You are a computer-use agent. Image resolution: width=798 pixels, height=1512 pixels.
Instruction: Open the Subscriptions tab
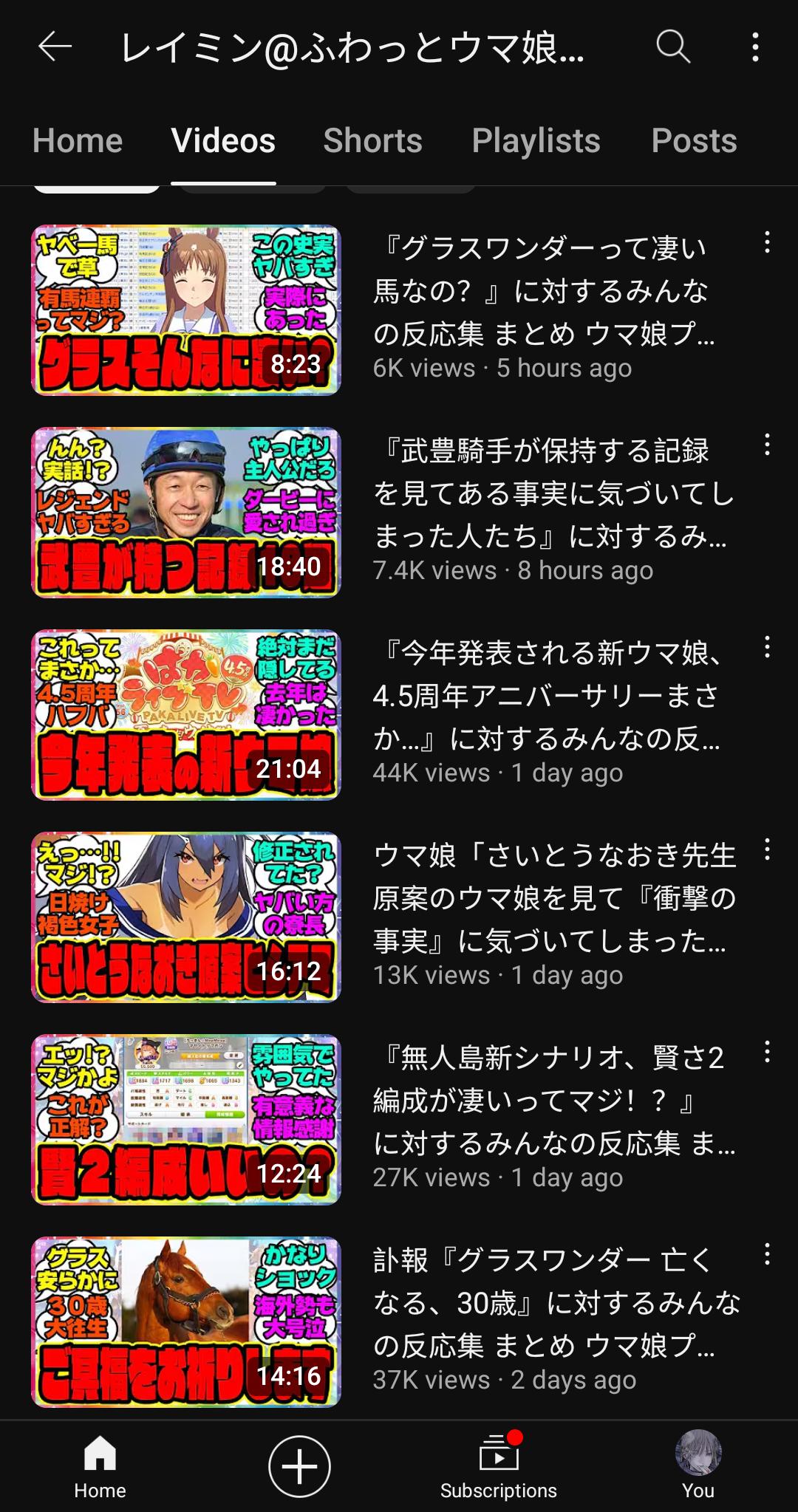499,1467
